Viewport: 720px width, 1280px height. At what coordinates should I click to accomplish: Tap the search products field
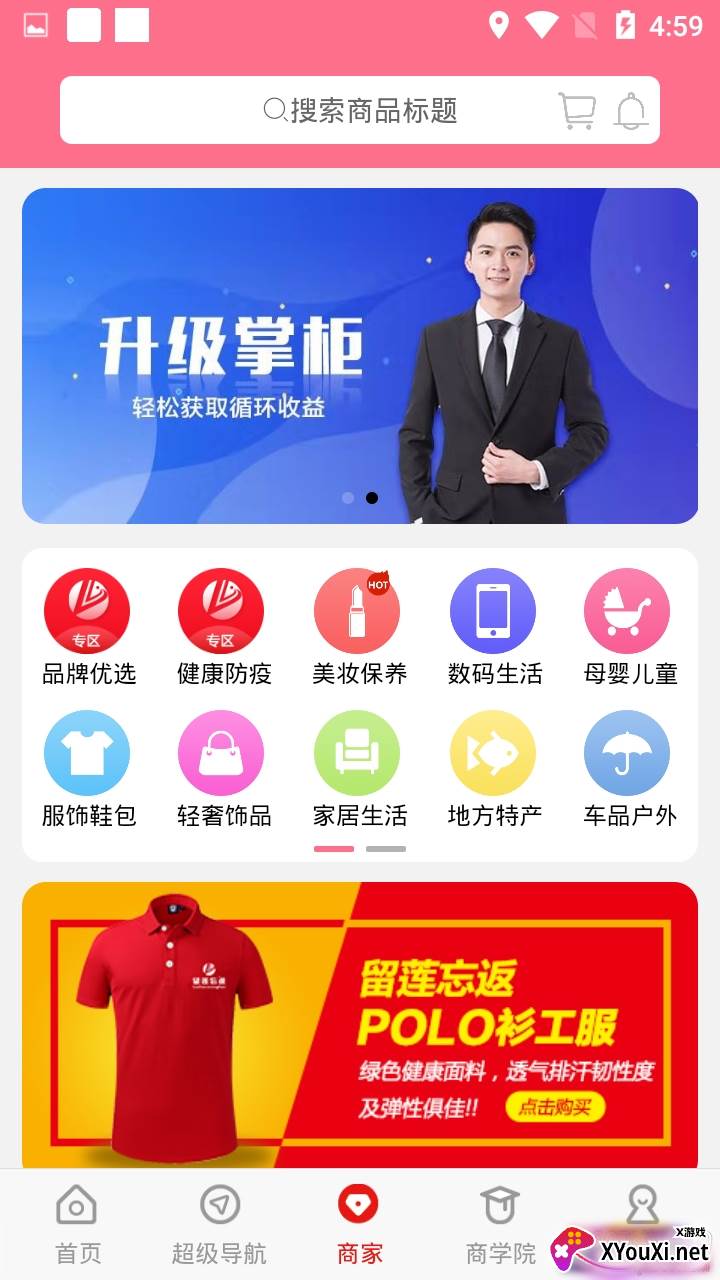(x=360, y=110)
